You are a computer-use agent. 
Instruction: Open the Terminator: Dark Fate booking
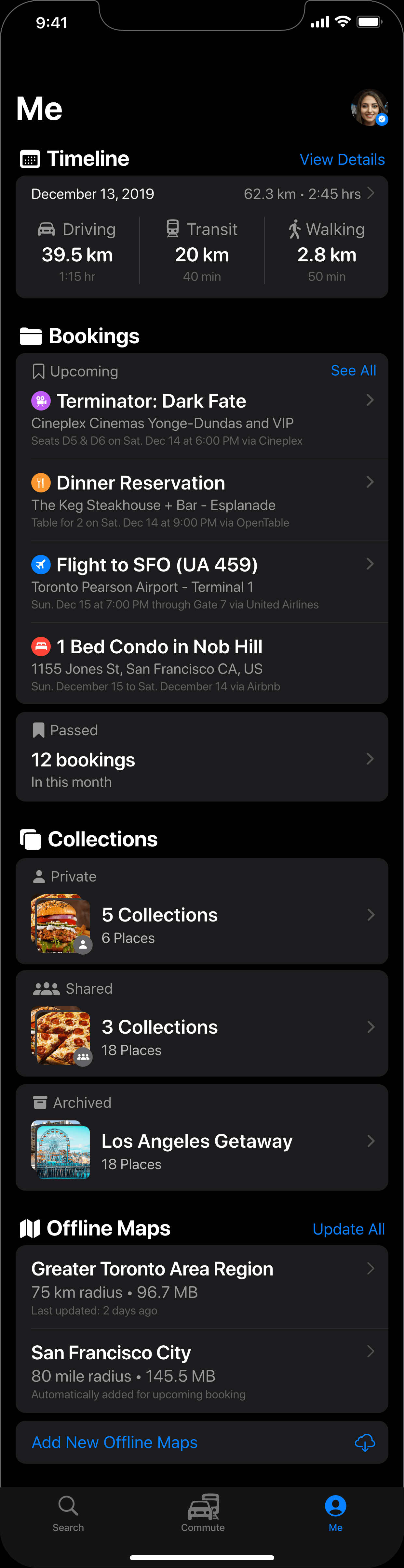tap(202, 419)
